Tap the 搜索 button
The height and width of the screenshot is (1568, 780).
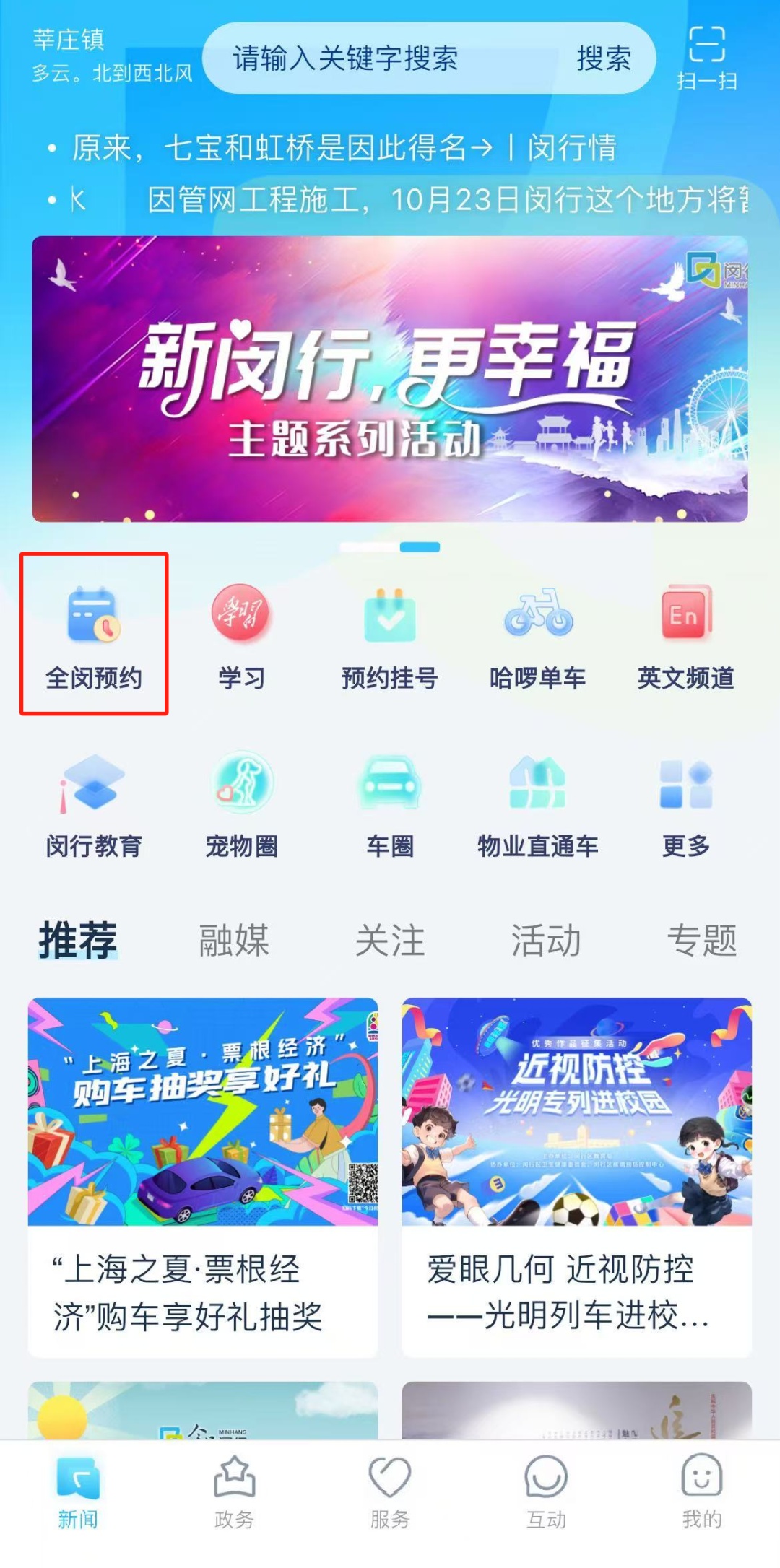(604, 58)
